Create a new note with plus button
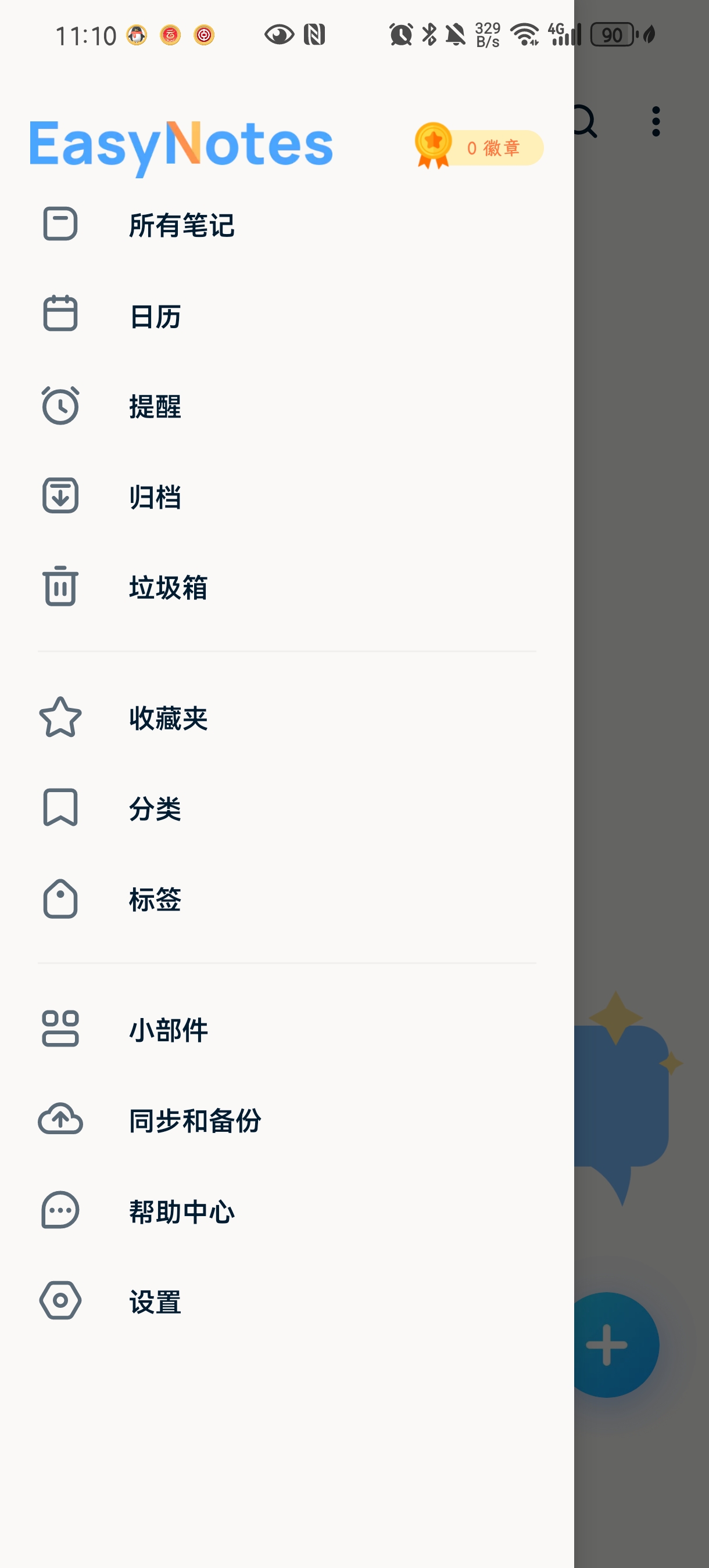 coord(609,1344)
